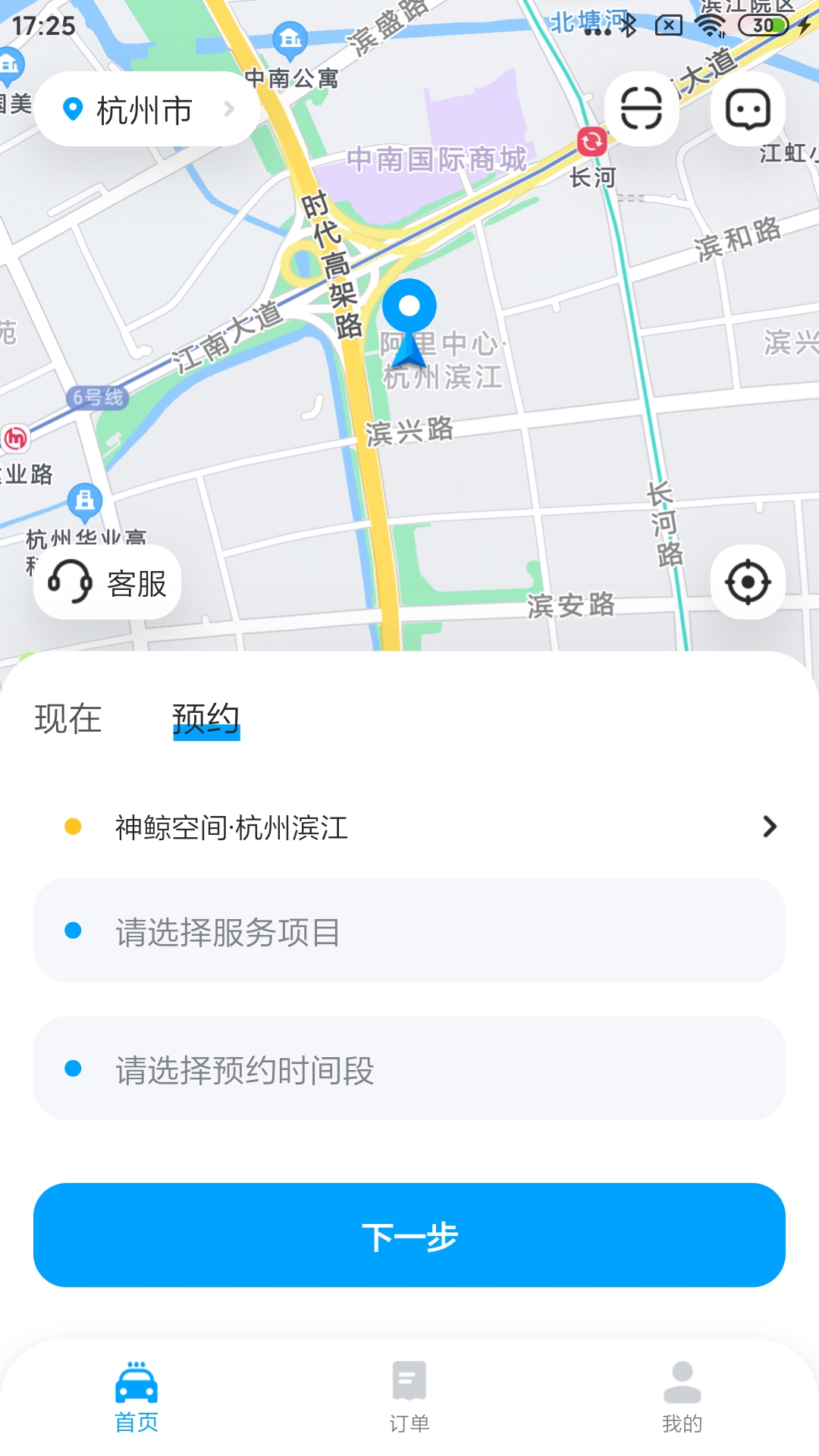
Task: Tap the scan QR code icon
Action: [641, 108]
